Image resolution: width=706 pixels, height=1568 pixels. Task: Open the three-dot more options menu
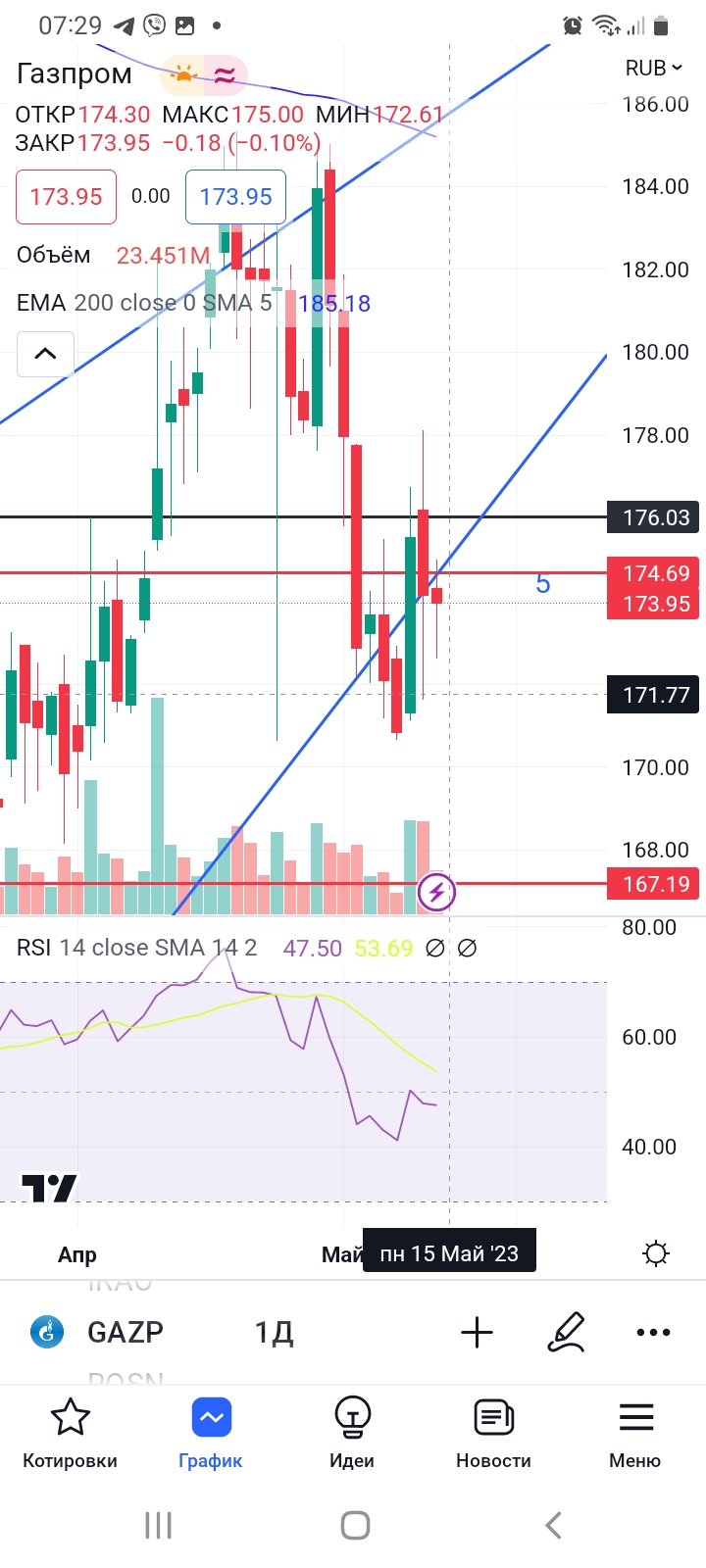[653, 1332]
